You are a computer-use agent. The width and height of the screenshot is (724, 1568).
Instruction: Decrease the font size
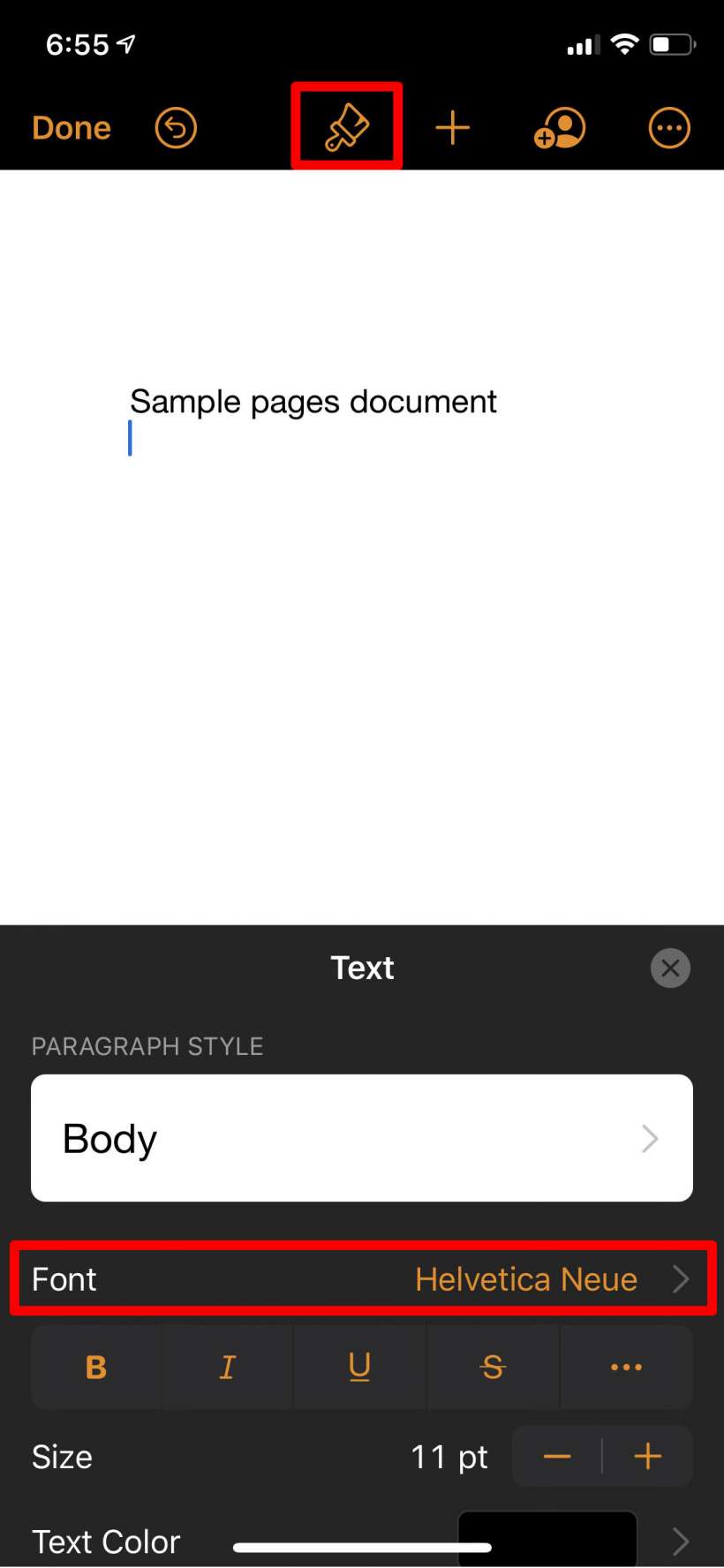coord(557,1456)
